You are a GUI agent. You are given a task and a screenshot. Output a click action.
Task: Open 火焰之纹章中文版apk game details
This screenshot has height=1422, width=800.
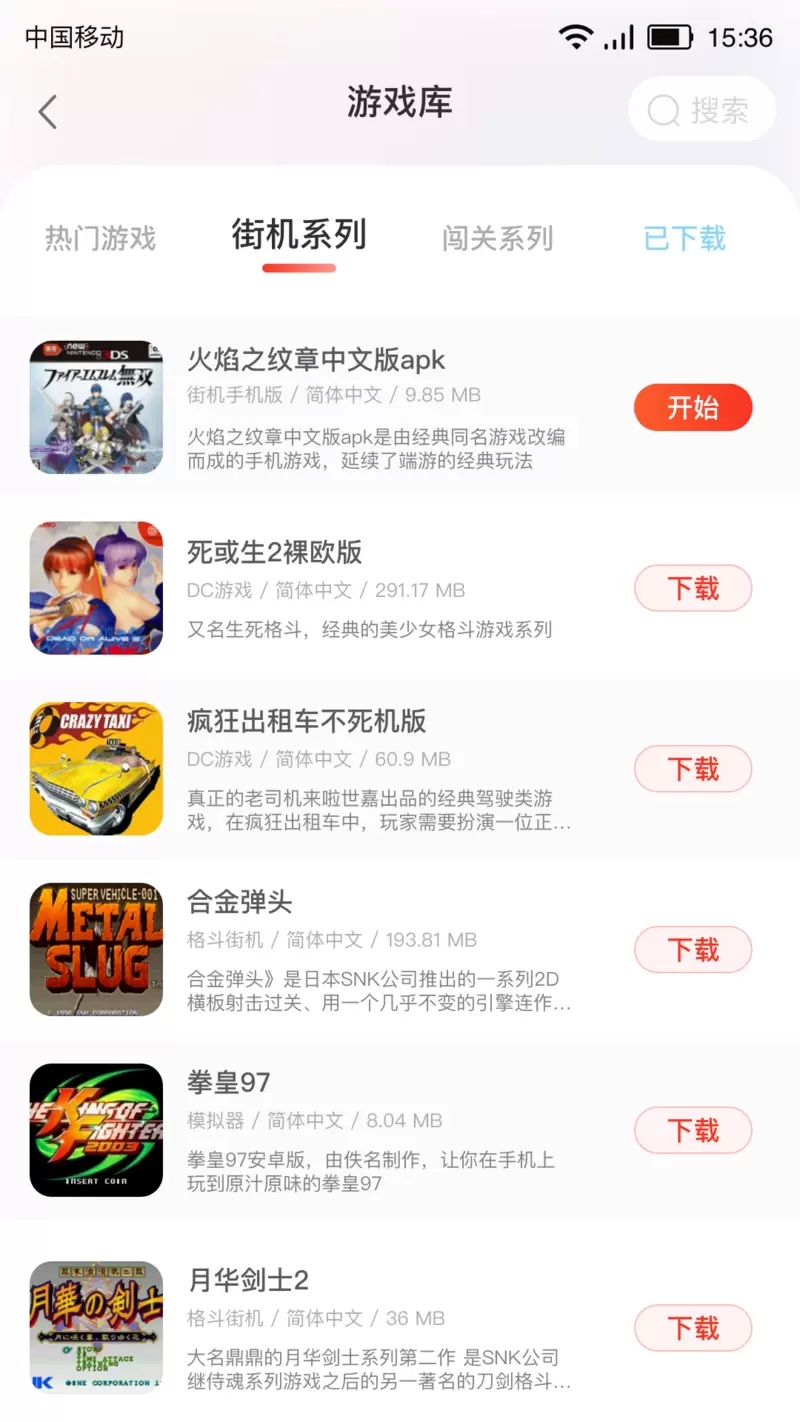(316, 360)
